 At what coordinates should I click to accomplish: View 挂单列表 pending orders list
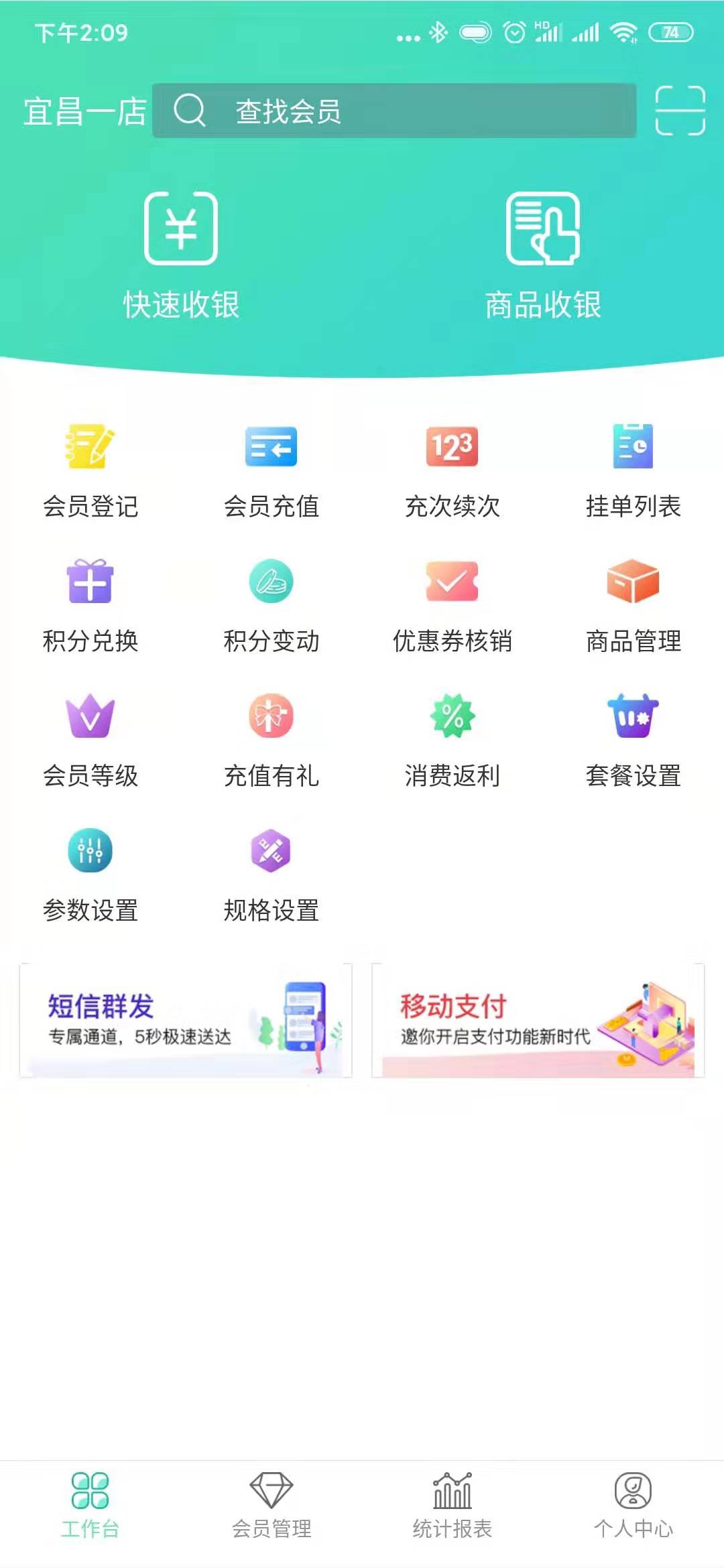(x=633, y=470)
